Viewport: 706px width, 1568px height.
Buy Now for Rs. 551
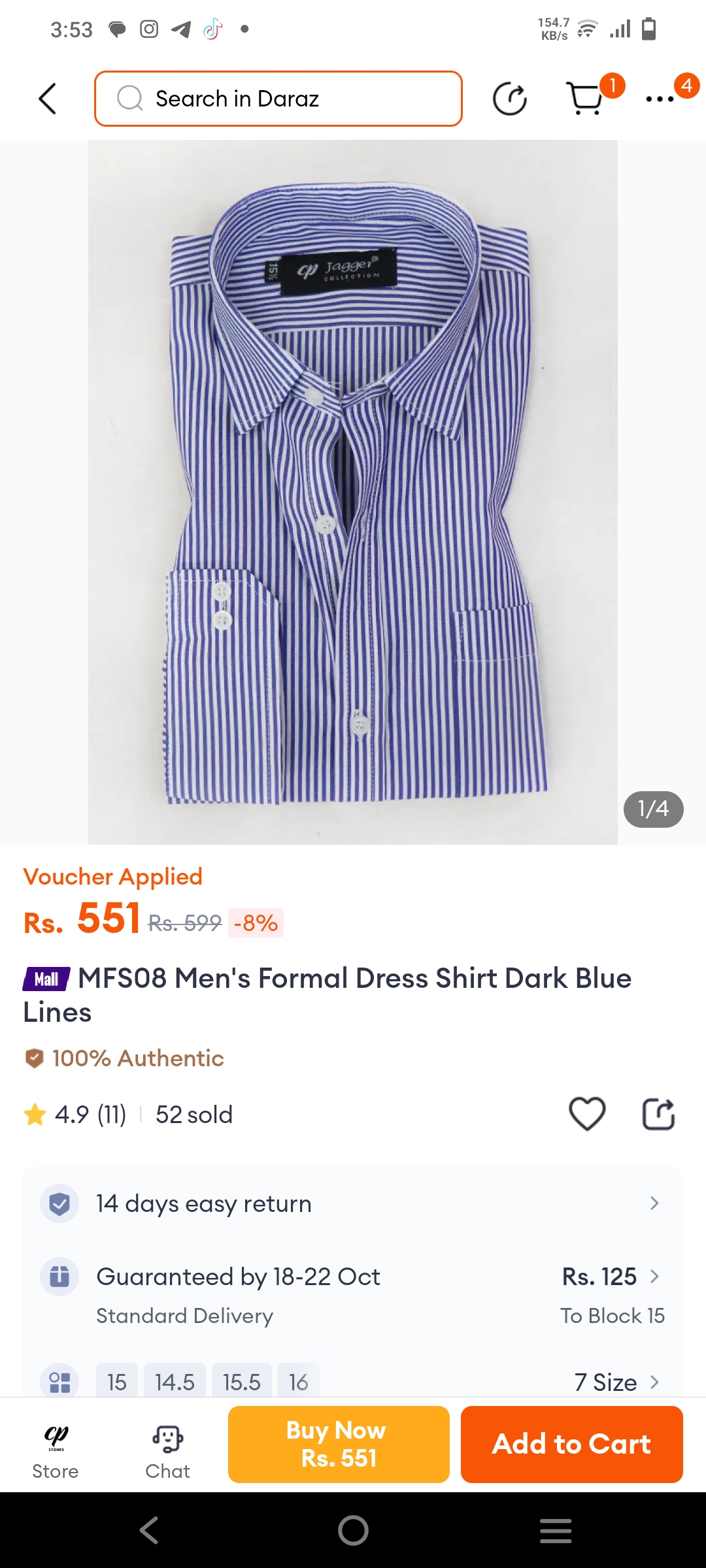(x=339, y=1445)
